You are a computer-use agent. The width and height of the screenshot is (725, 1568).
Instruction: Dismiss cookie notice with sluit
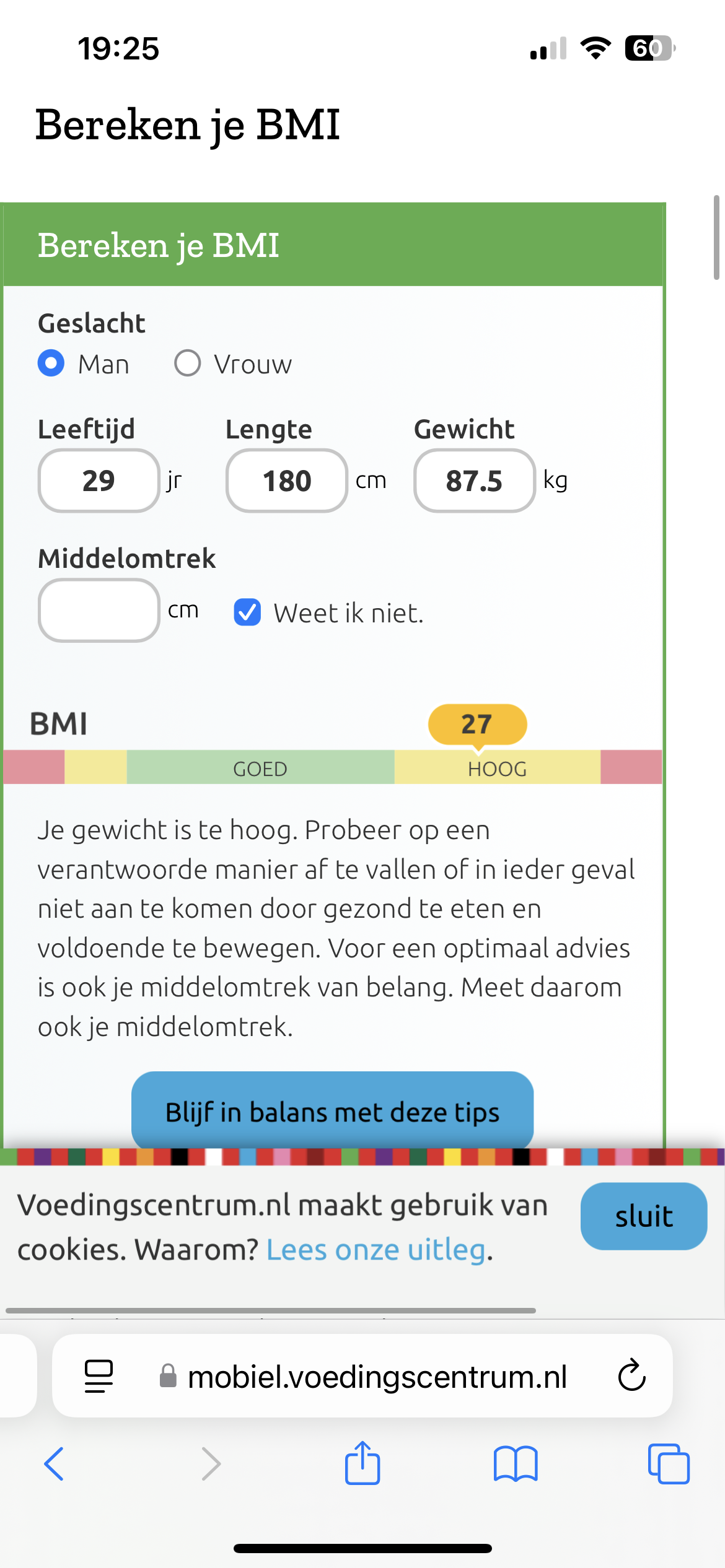pos(643,1216)
